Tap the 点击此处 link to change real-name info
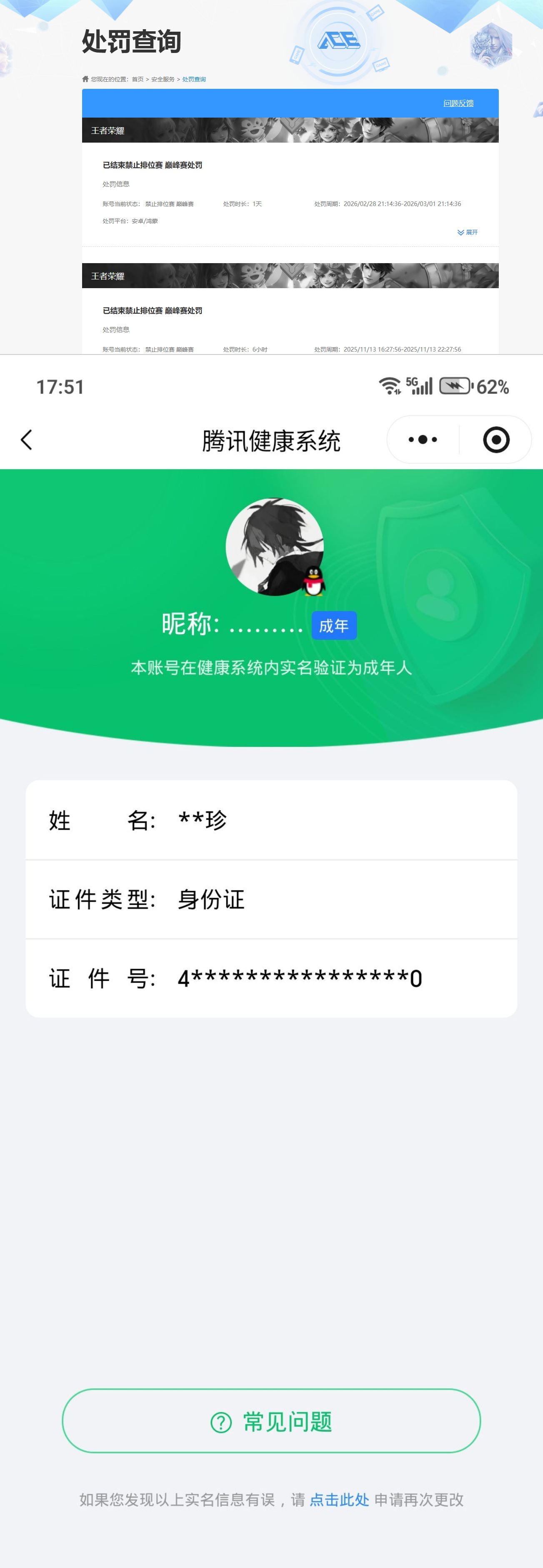 pos(339,1500)
